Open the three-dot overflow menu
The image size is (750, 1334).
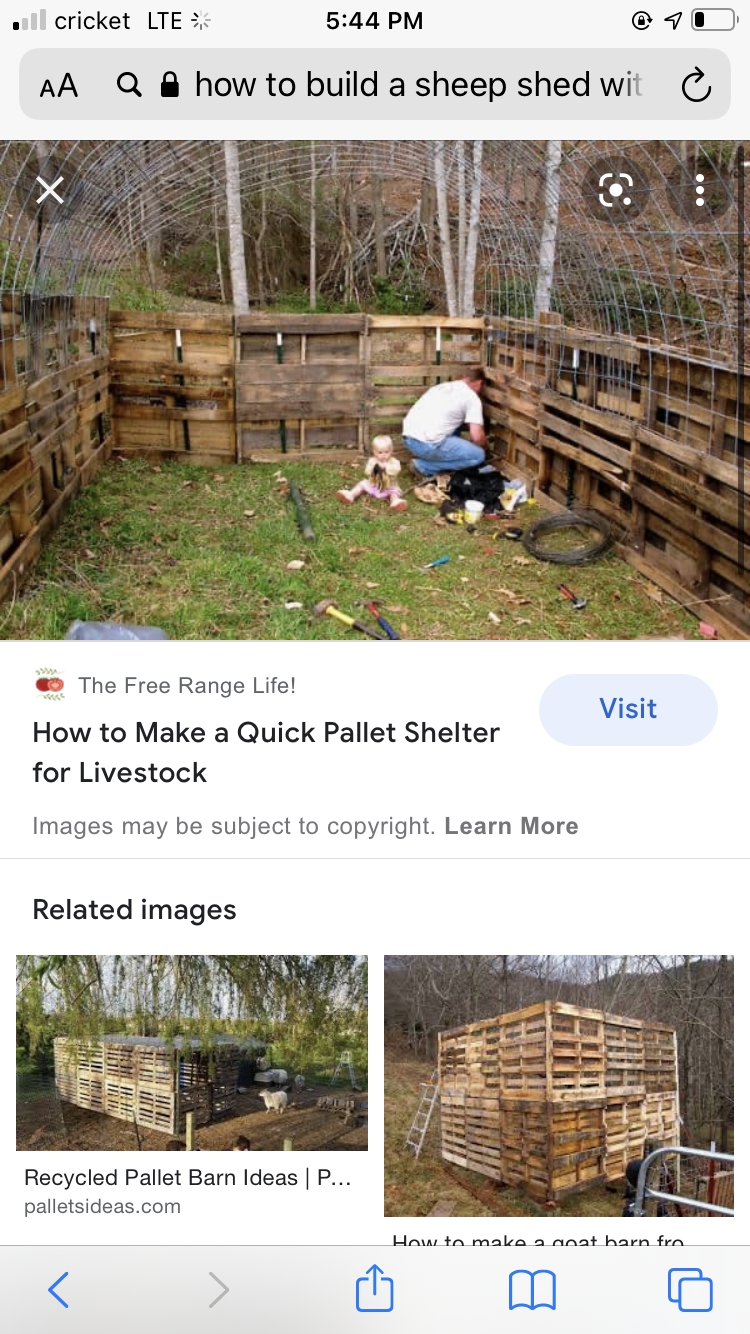[700, 190]
